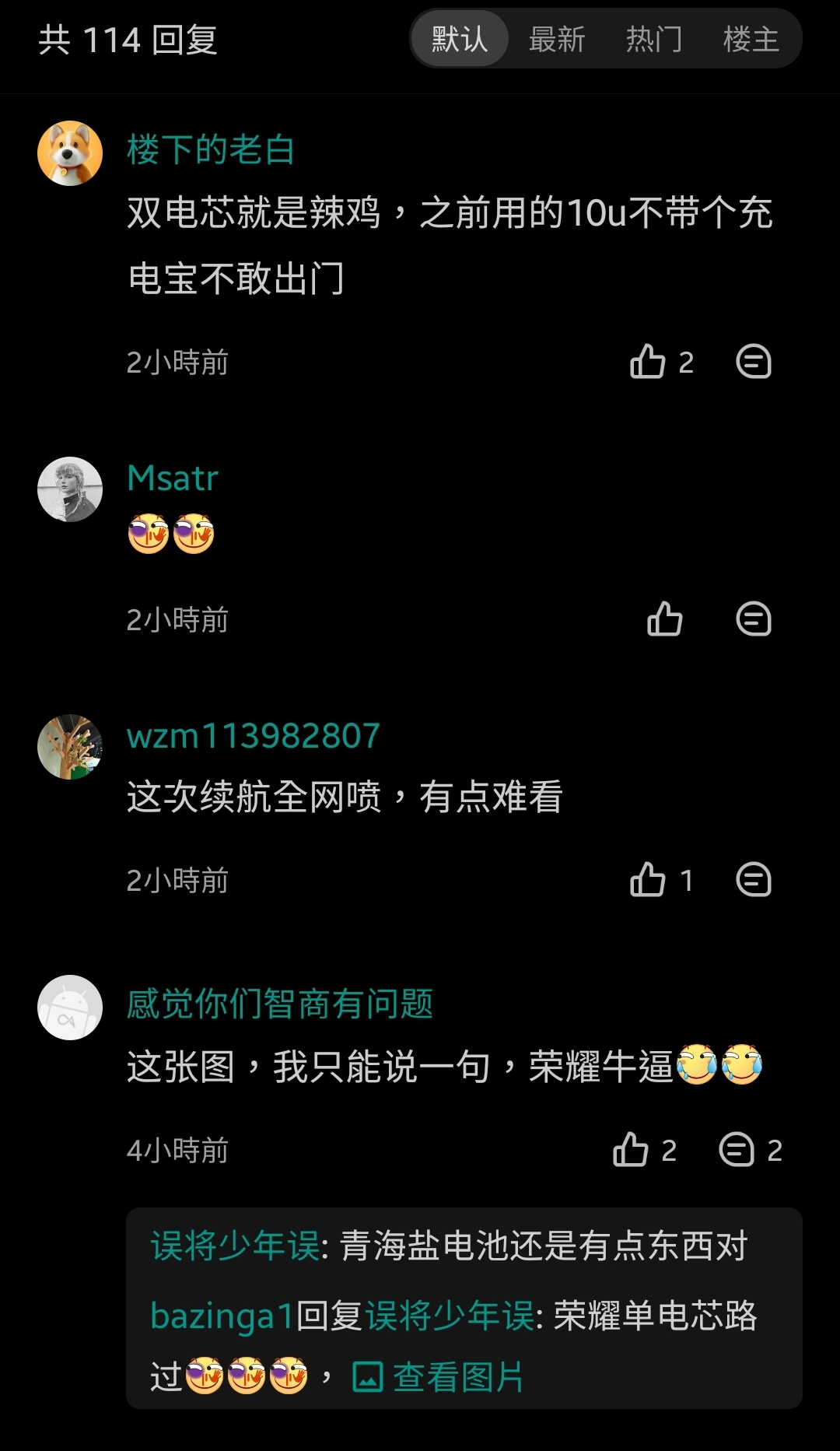Like Msatr's emoji comment

pyautogui.click(x=665, y=619)
